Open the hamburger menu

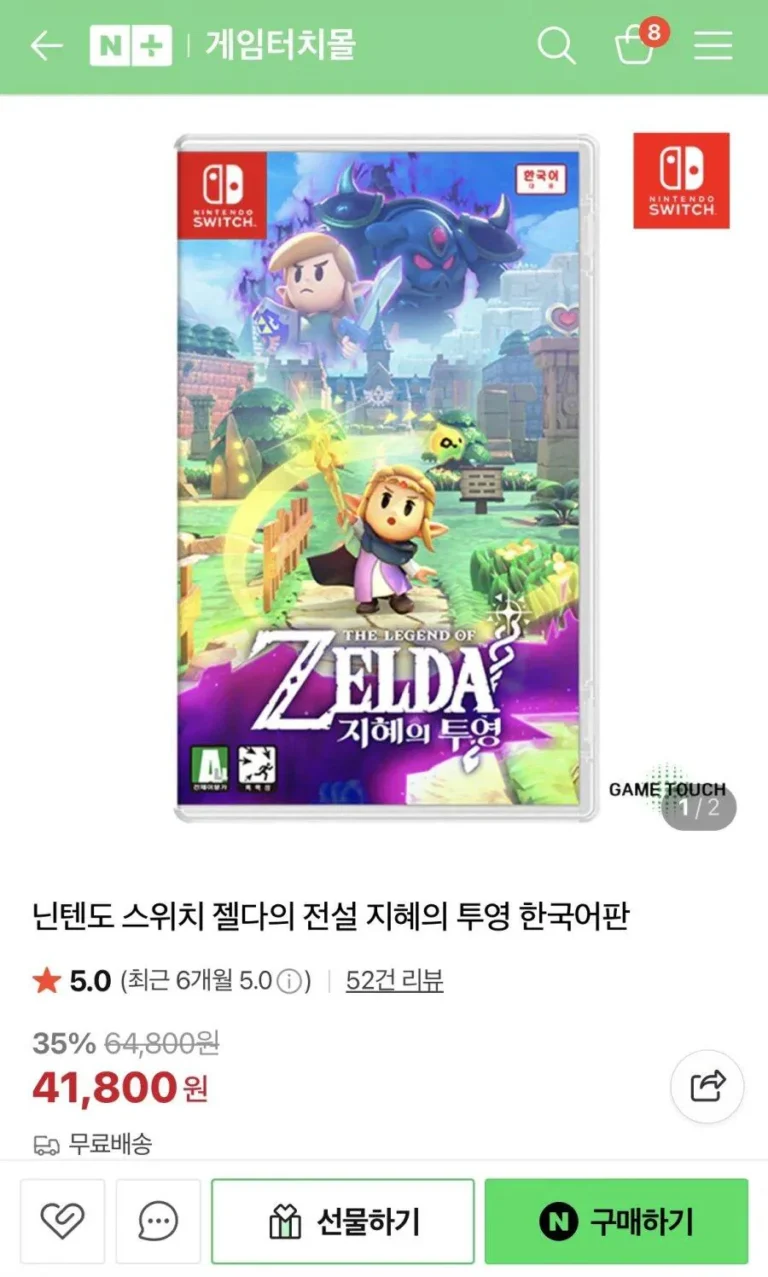coord(713,45)
